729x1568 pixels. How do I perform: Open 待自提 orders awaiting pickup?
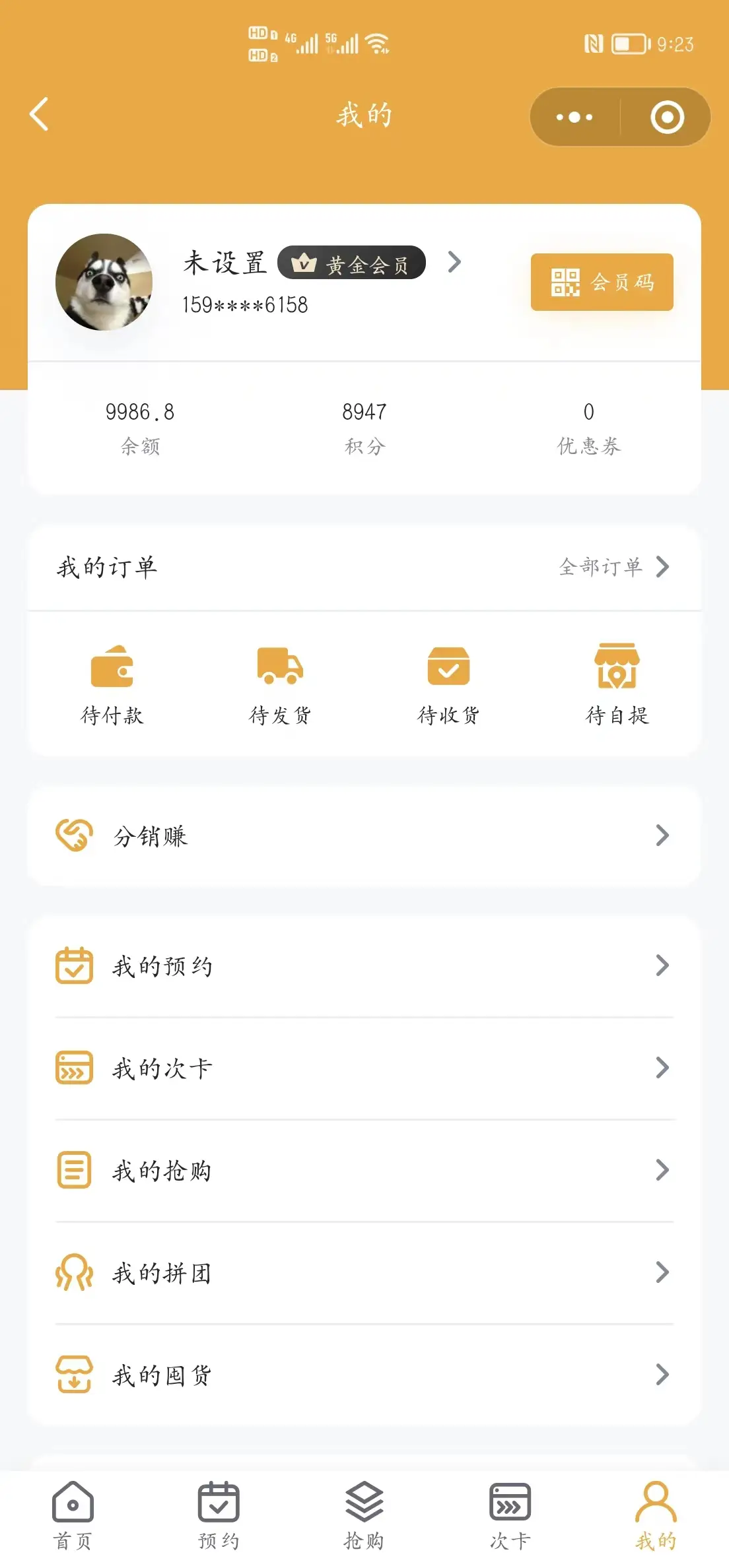[617, 685]
